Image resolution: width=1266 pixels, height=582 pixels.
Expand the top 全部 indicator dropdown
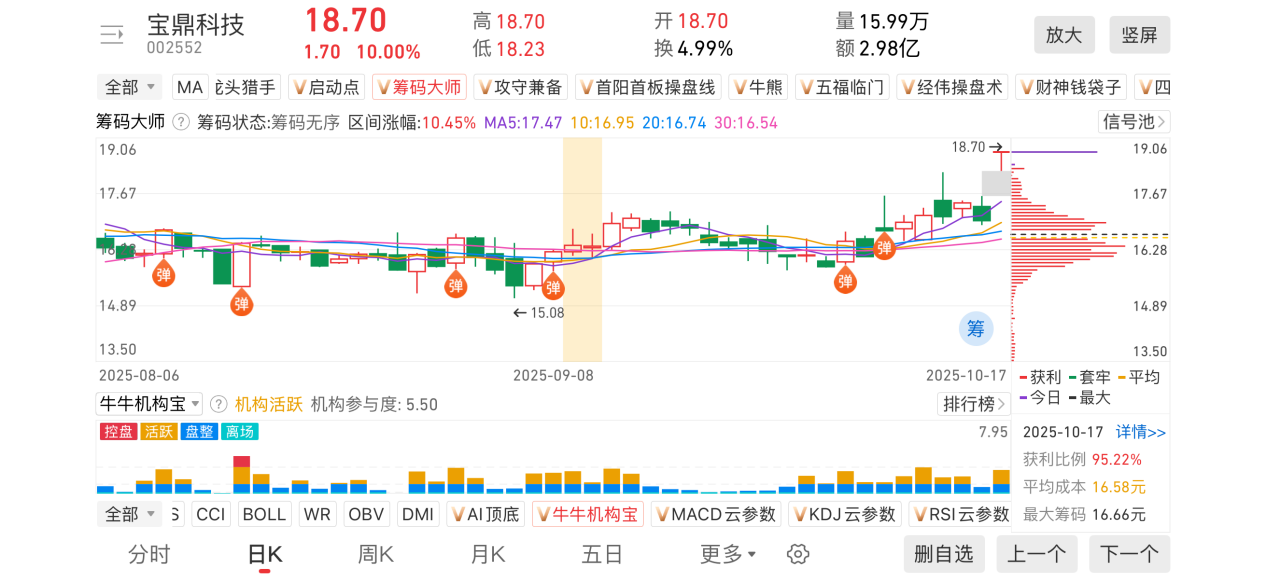(x=130, y=87)
